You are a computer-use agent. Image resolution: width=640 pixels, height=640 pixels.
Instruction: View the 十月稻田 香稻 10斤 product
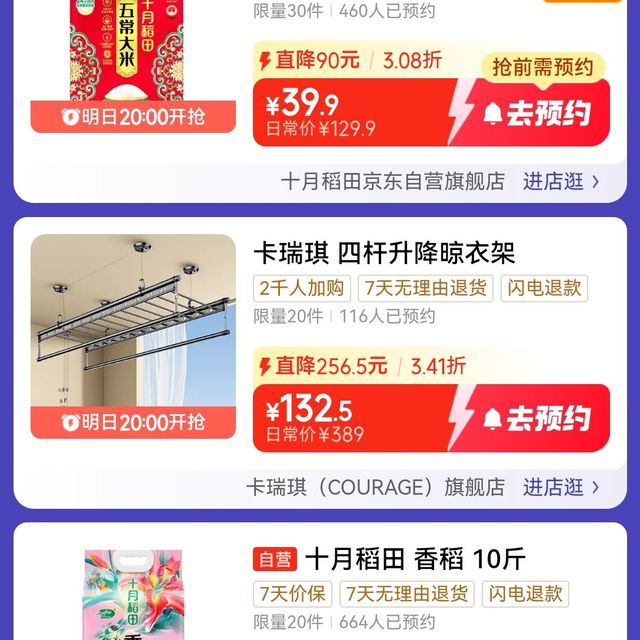[415, 558]
